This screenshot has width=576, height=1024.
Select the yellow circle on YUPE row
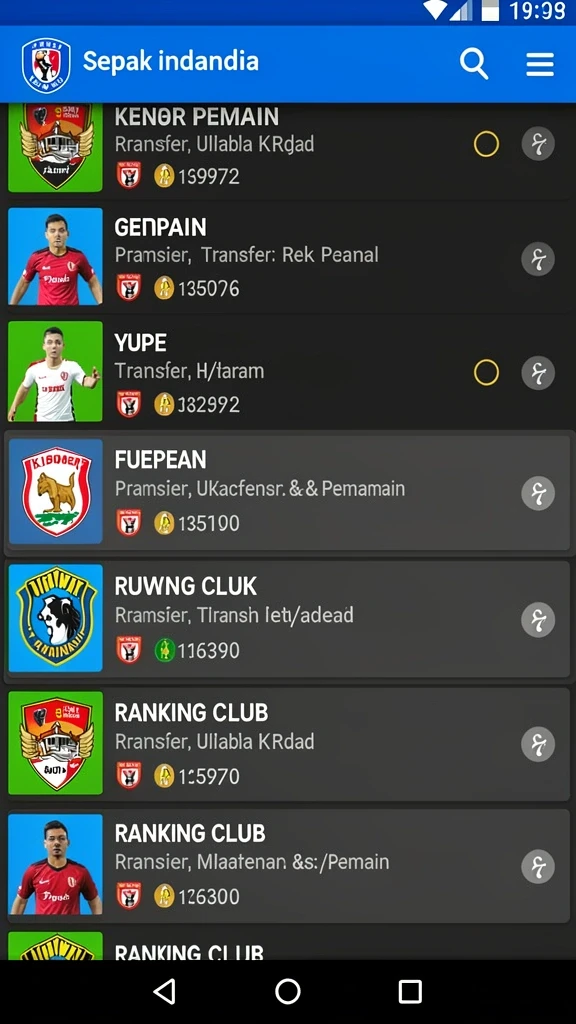pos(486,372)
